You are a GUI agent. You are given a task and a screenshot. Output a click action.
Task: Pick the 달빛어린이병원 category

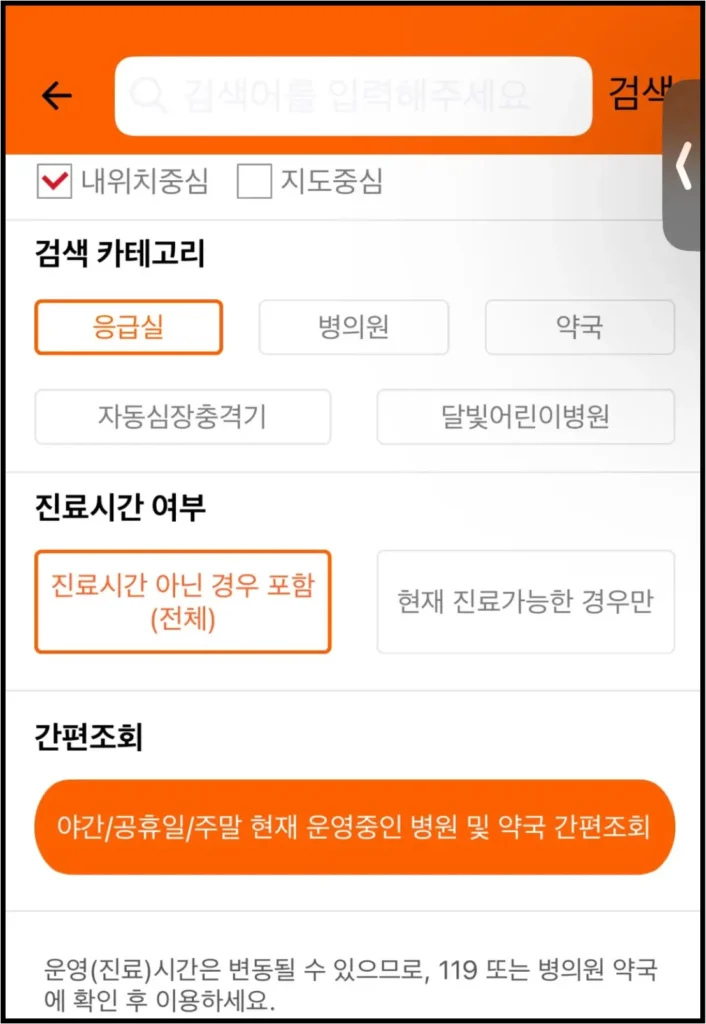click(525, 416)
